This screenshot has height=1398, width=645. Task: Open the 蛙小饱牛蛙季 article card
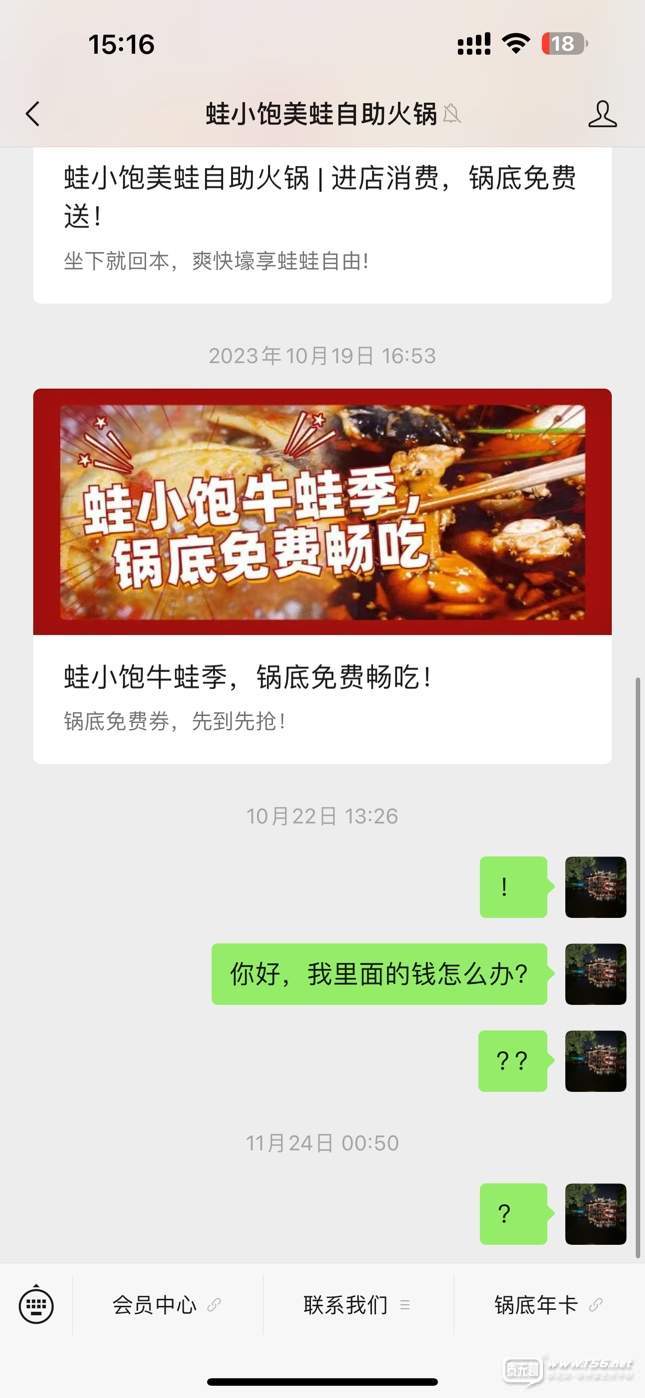tap(322, 576)
